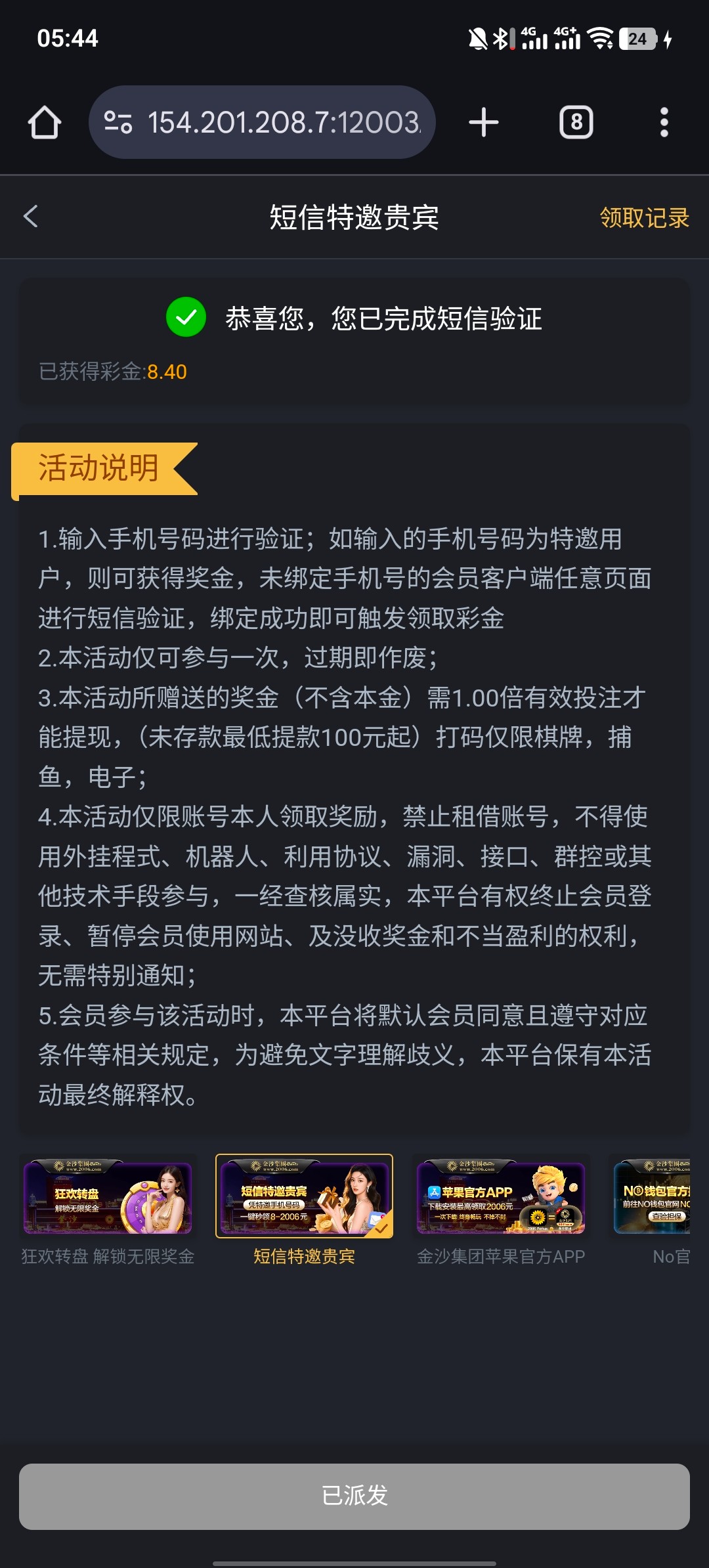Open the 金沙集团苹果官方APP promotion

point(501,1198)
